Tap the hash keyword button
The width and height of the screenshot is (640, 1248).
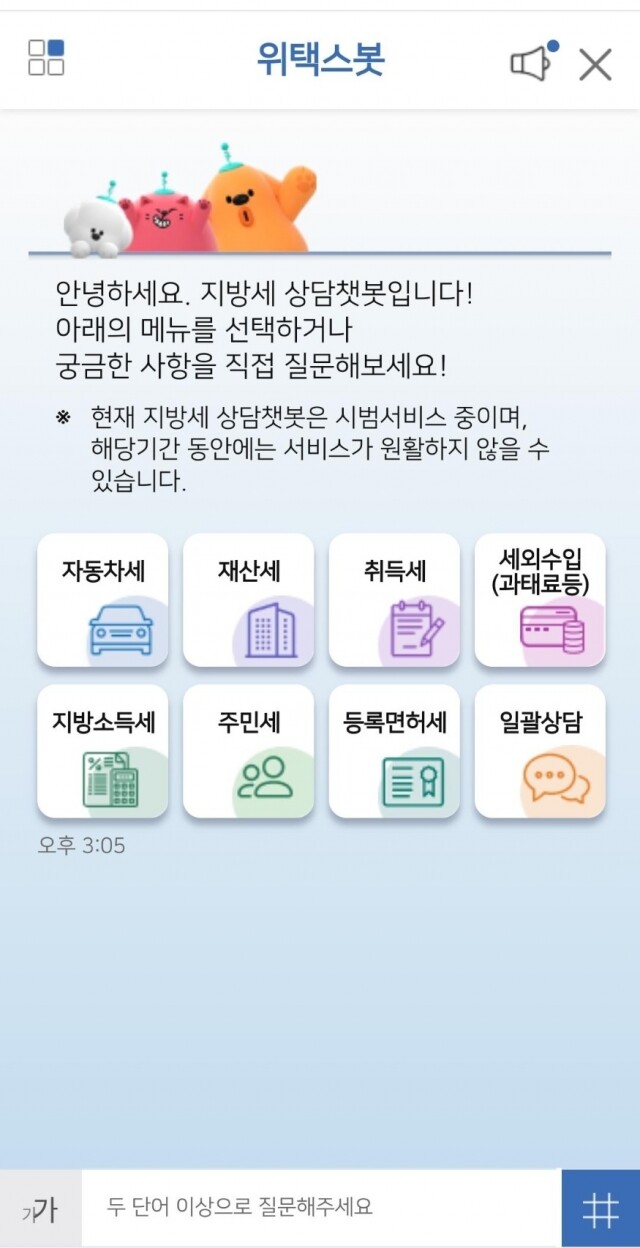[x=600, y=1208]
